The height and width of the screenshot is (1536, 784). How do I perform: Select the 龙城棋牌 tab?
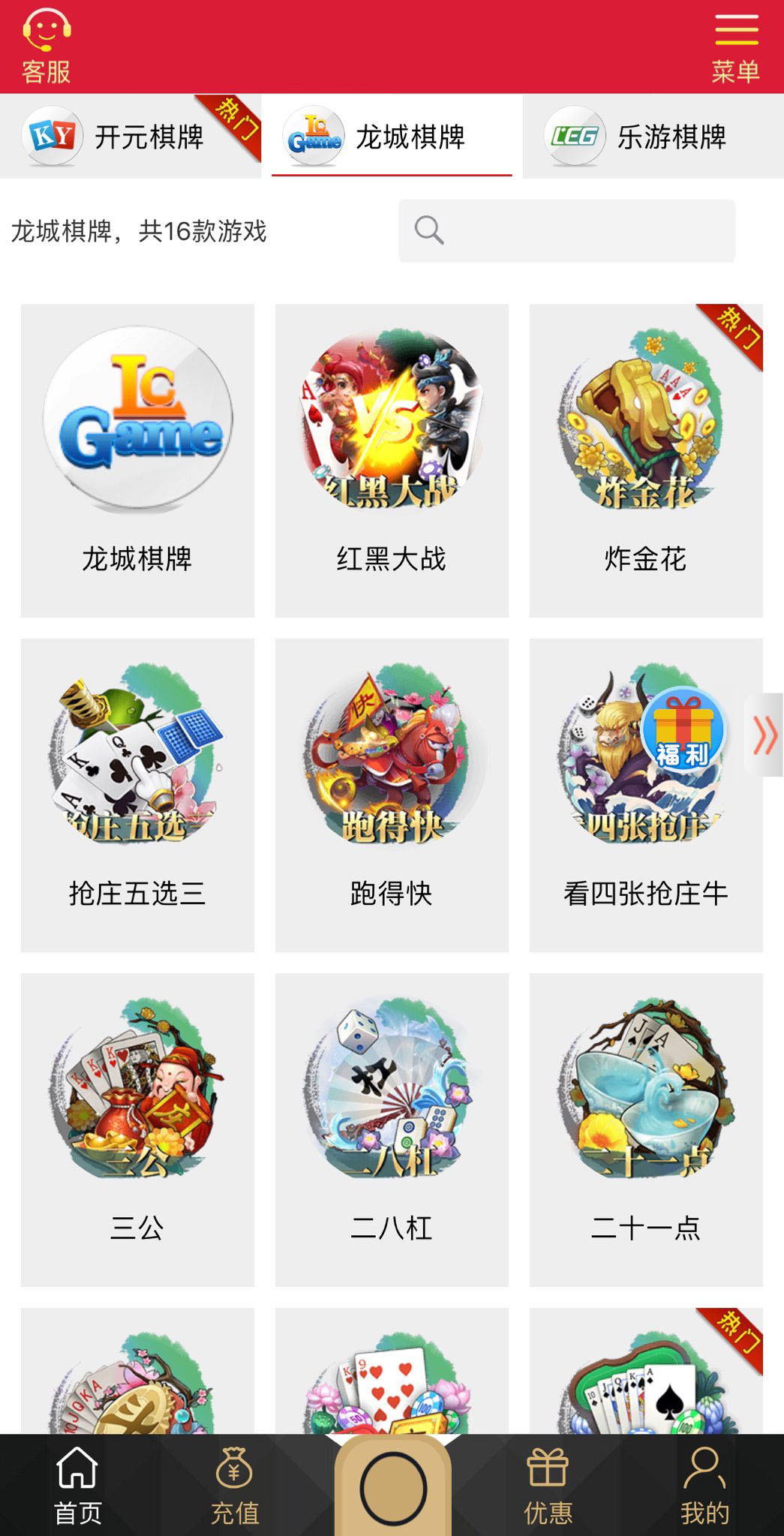pos(392,137)
